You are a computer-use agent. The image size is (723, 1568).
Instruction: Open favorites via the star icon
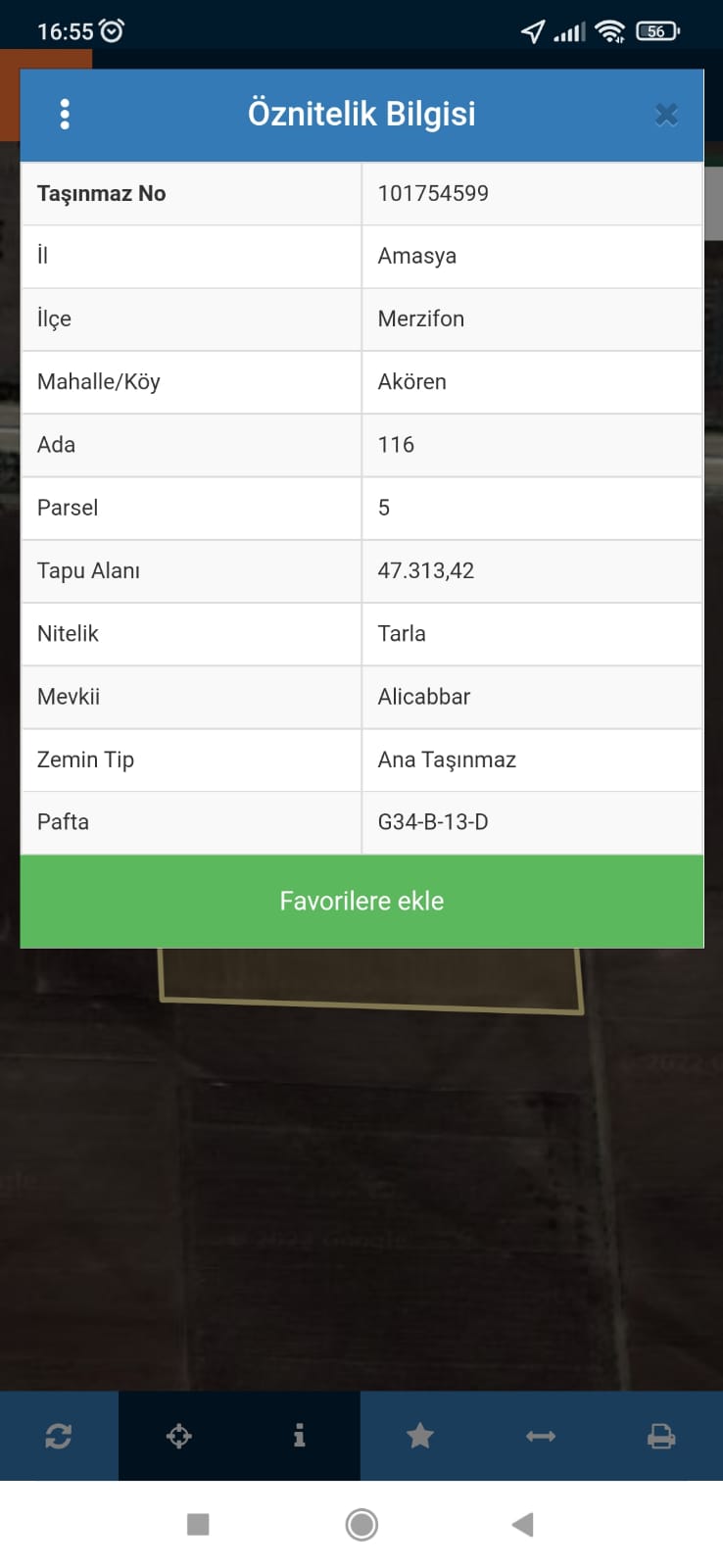pos(420,1437)
